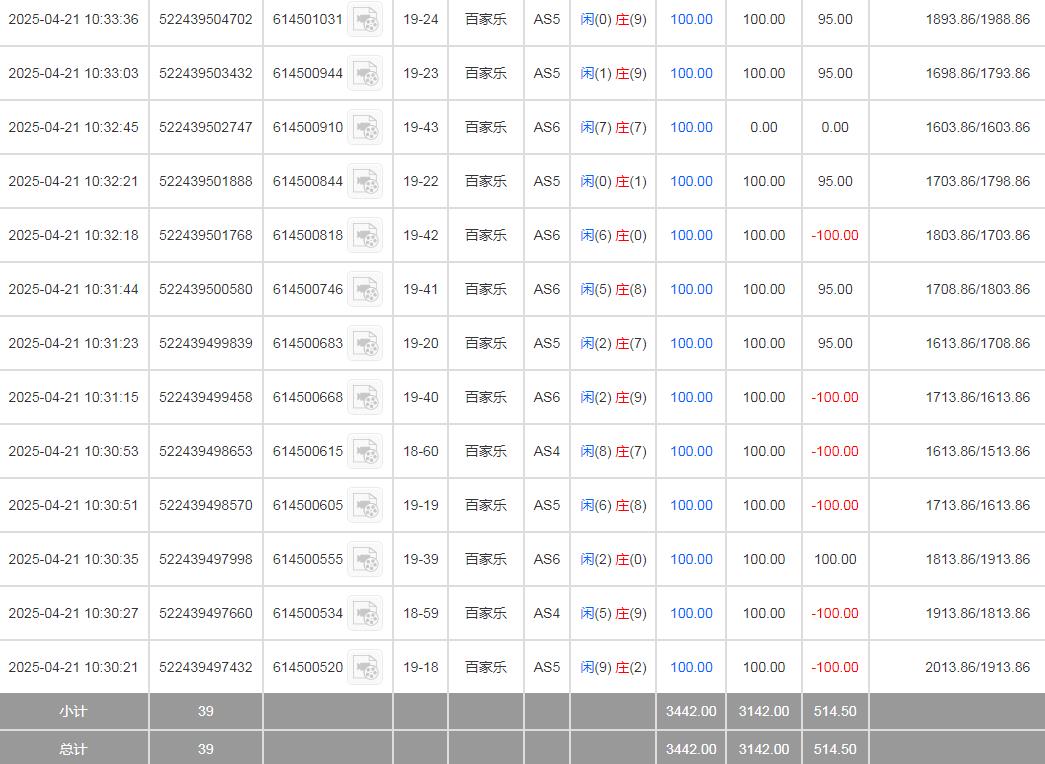
Task: Watch the replay for round 614500746
Action: 365,290
